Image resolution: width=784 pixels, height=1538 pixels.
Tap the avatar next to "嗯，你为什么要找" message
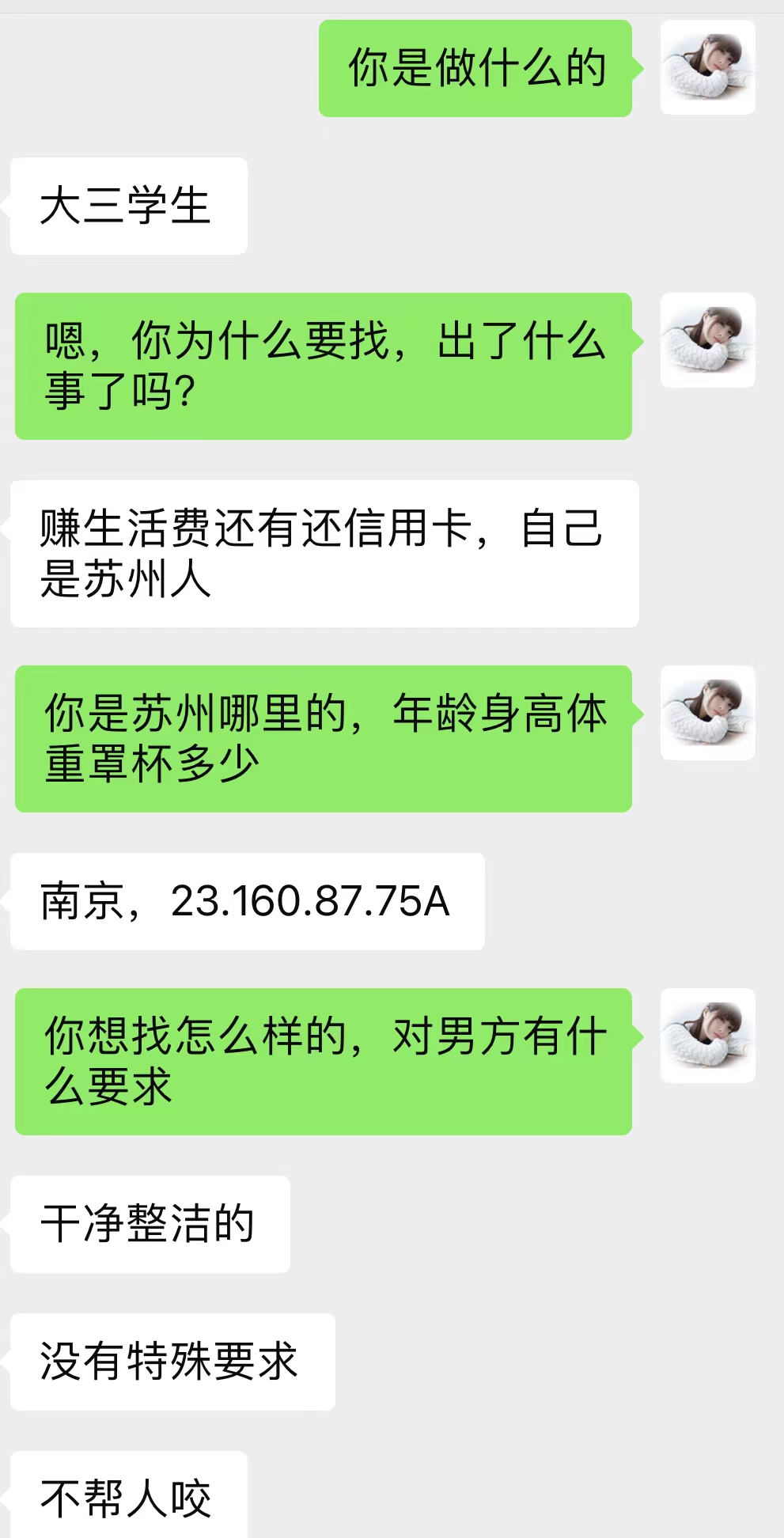[707, 340]
